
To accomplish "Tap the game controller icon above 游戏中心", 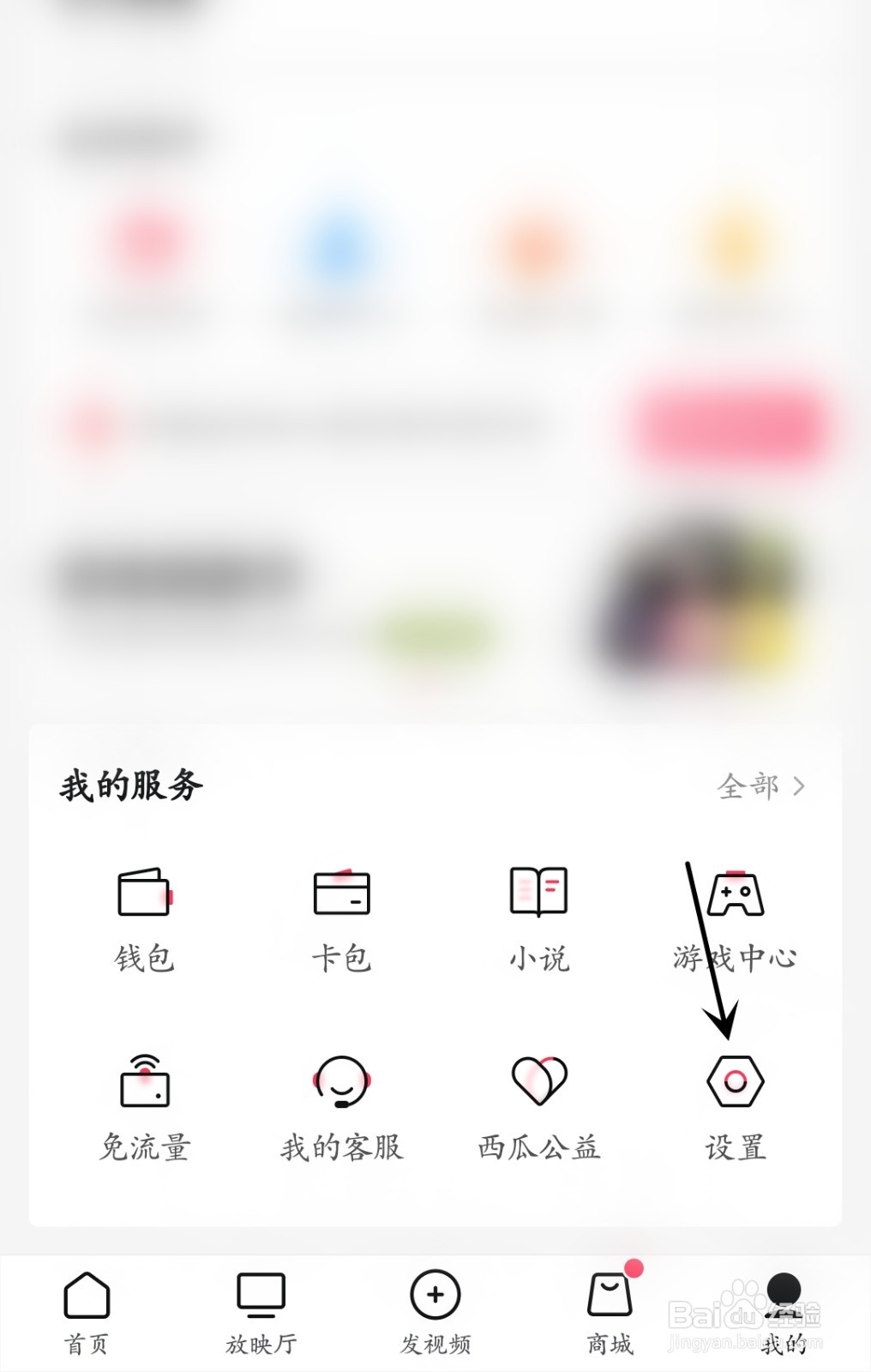I will [736, 894].
